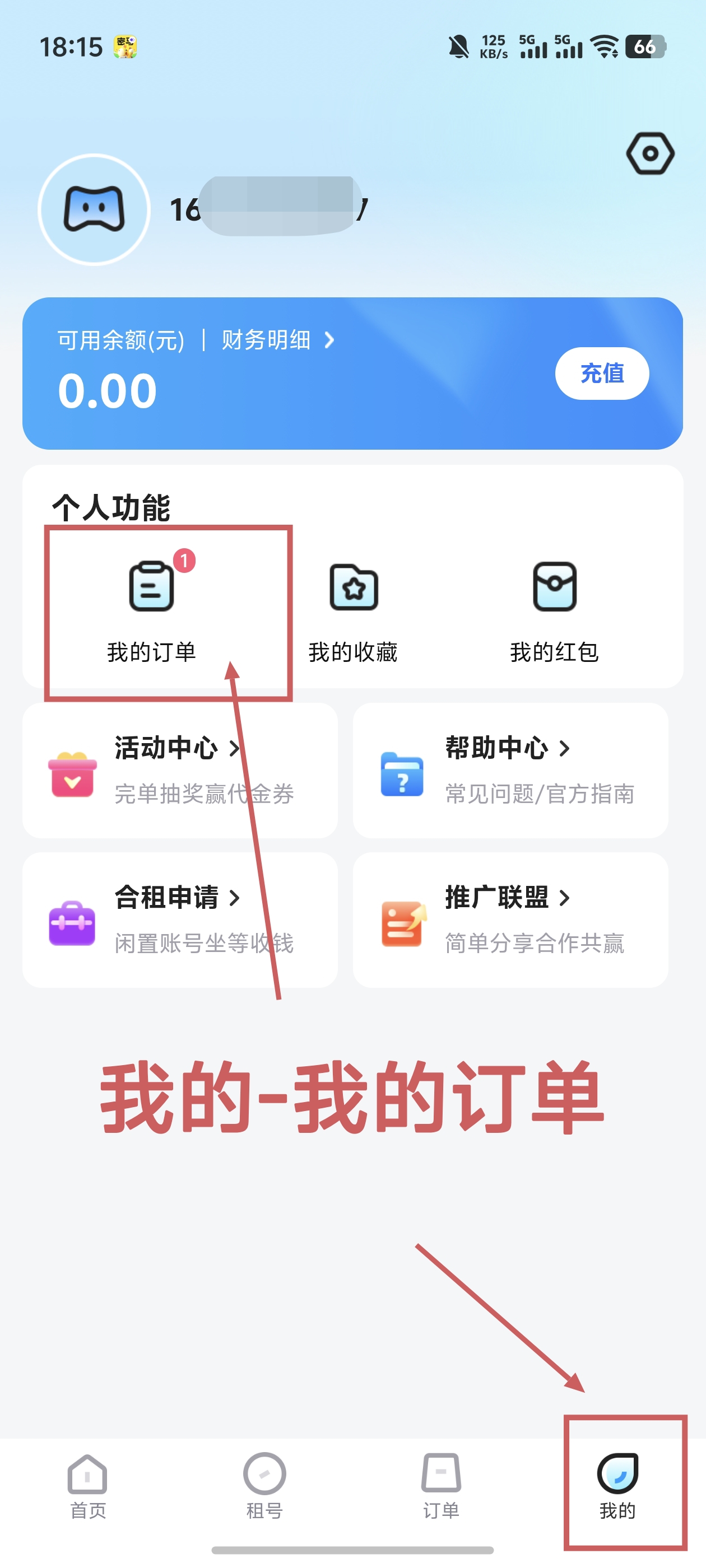Viewport: 706px width, 1568px height.
Task: Switch to the 首页 tab
Action: click(x=88, y=1486)
